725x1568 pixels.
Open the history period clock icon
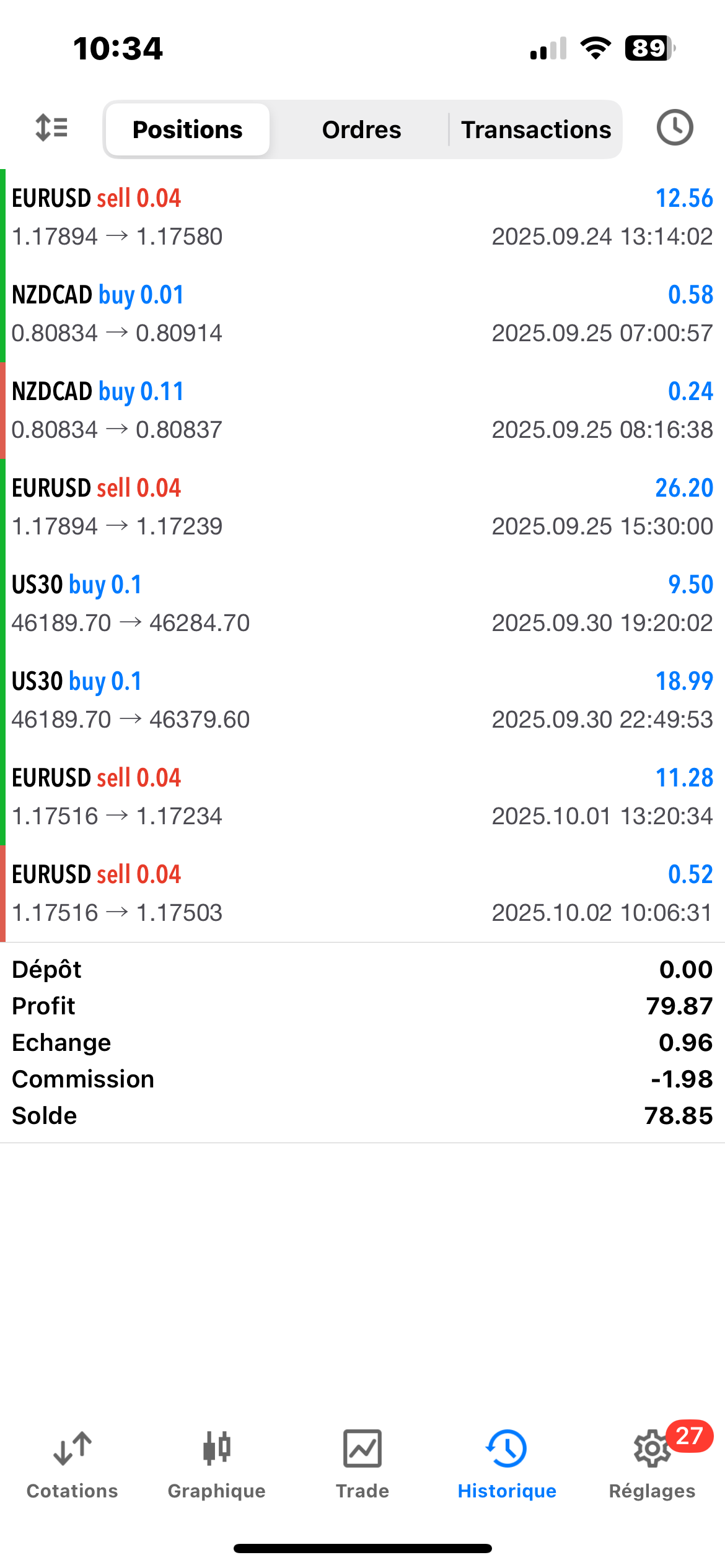coord(674,128)
